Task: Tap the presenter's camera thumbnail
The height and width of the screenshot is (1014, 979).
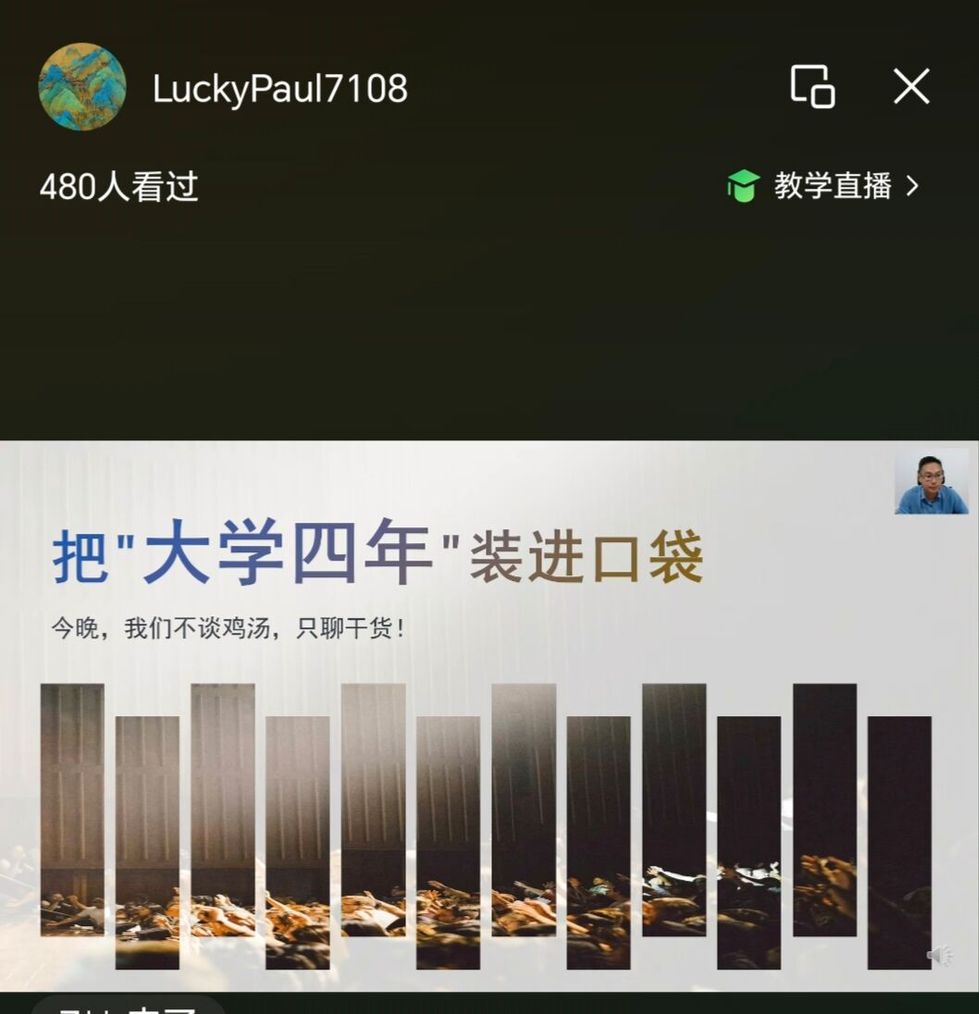Action: coord(931,481)
